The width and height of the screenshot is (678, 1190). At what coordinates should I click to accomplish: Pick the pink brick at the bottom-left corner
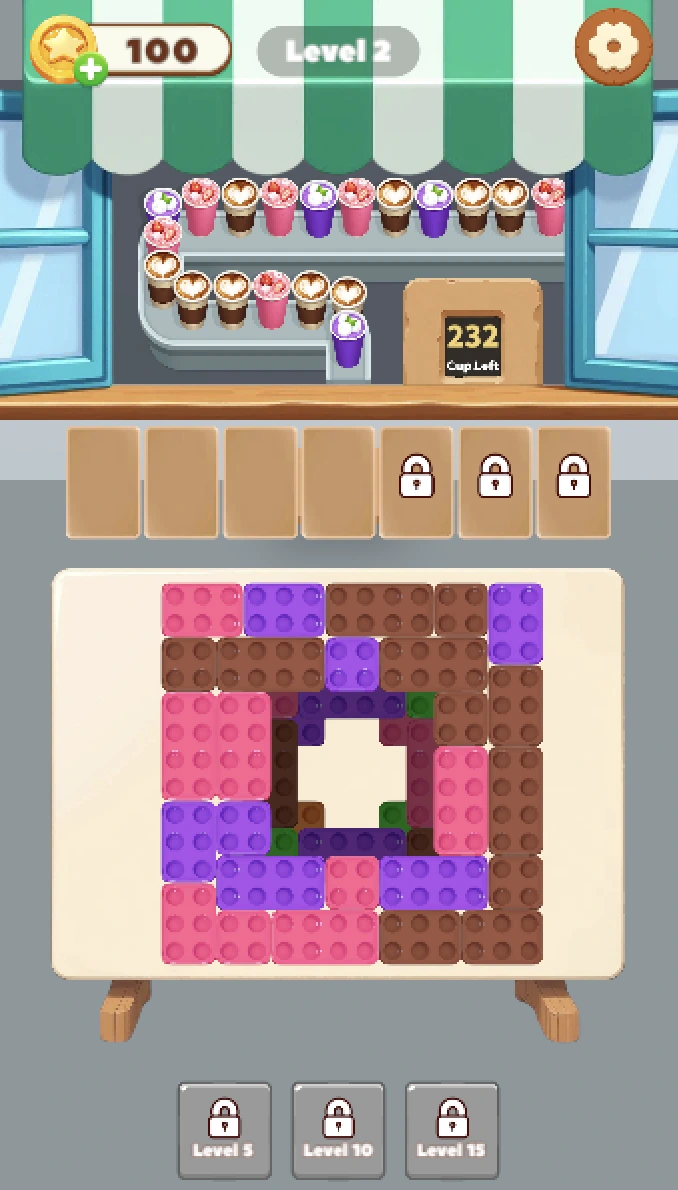[188, 923]
